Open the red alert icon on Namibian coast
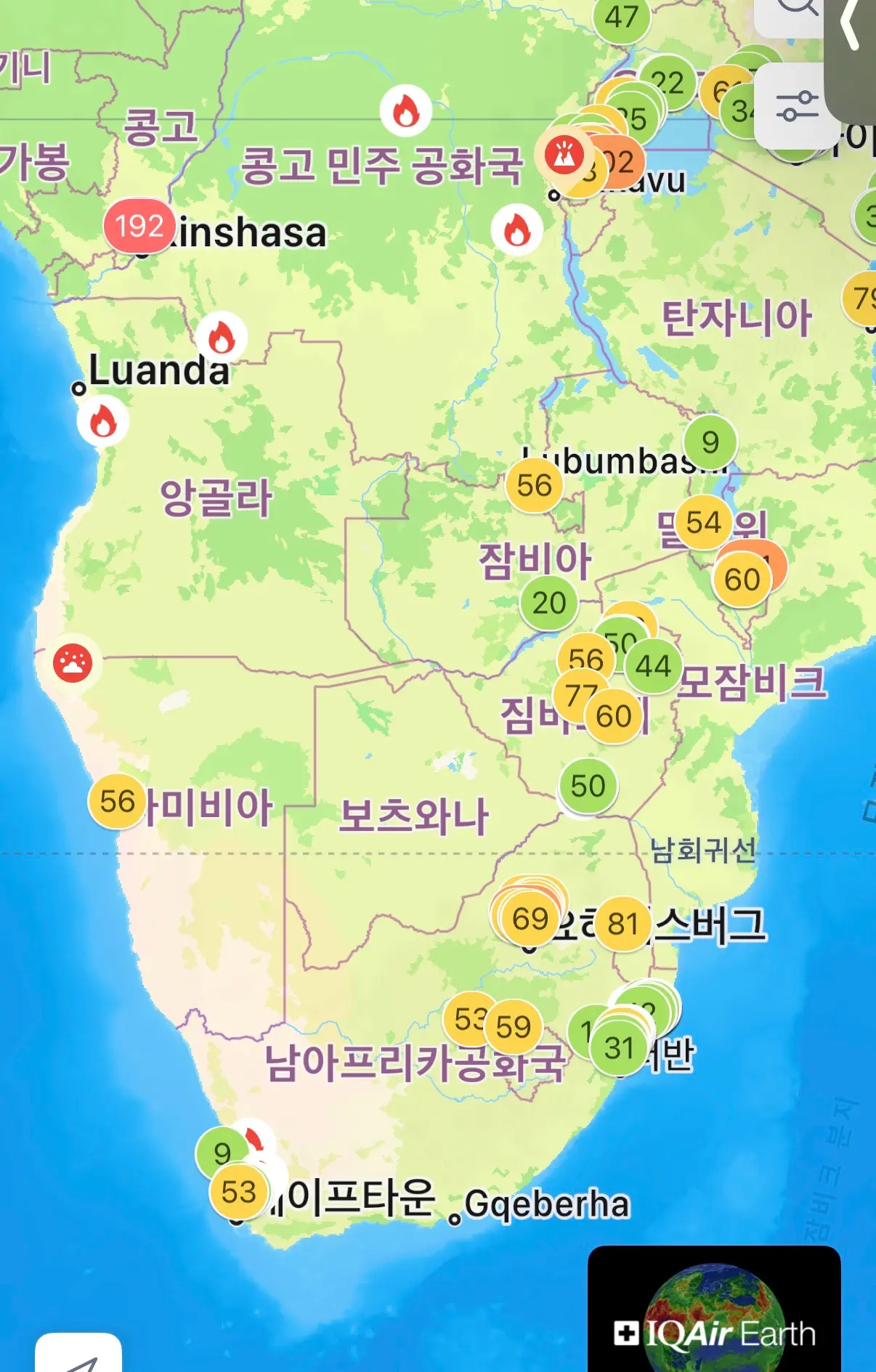Image resolution: width=876 pixels, height=1372 pixels. point(73,662)
